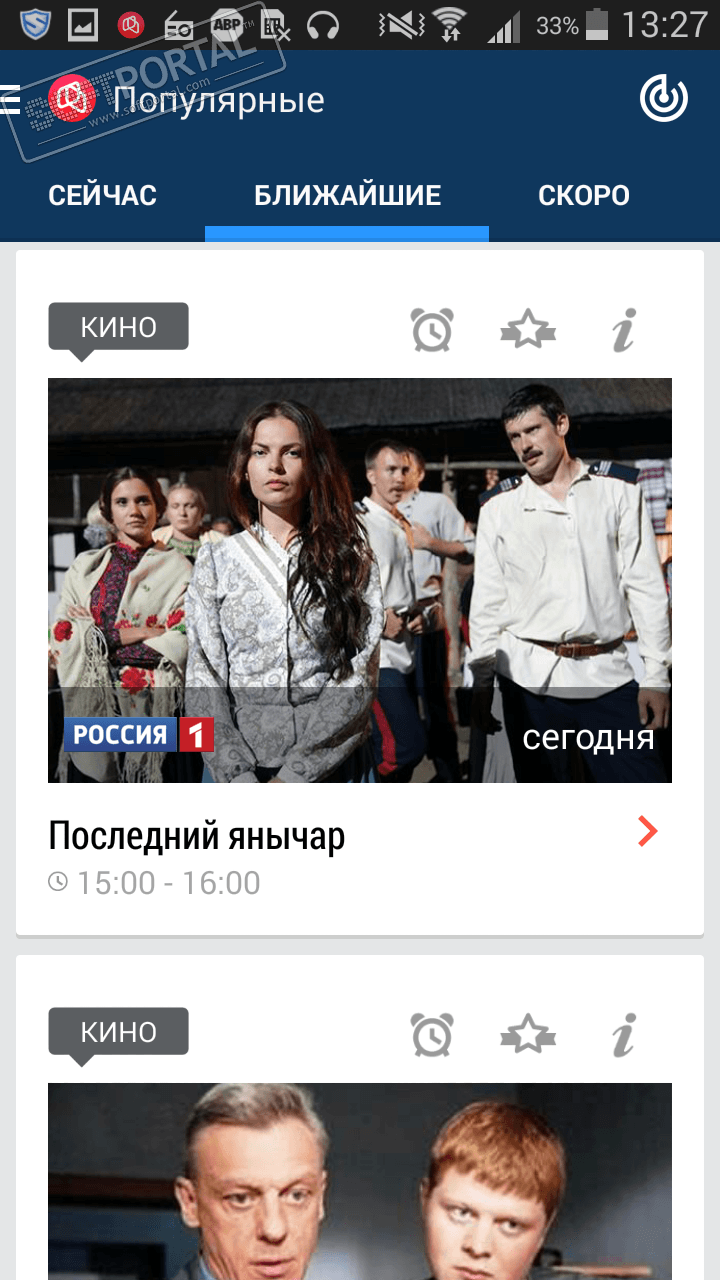Add Последний янычар to favorites
The image size is (720, 1280).
click(x=528, y=330)
